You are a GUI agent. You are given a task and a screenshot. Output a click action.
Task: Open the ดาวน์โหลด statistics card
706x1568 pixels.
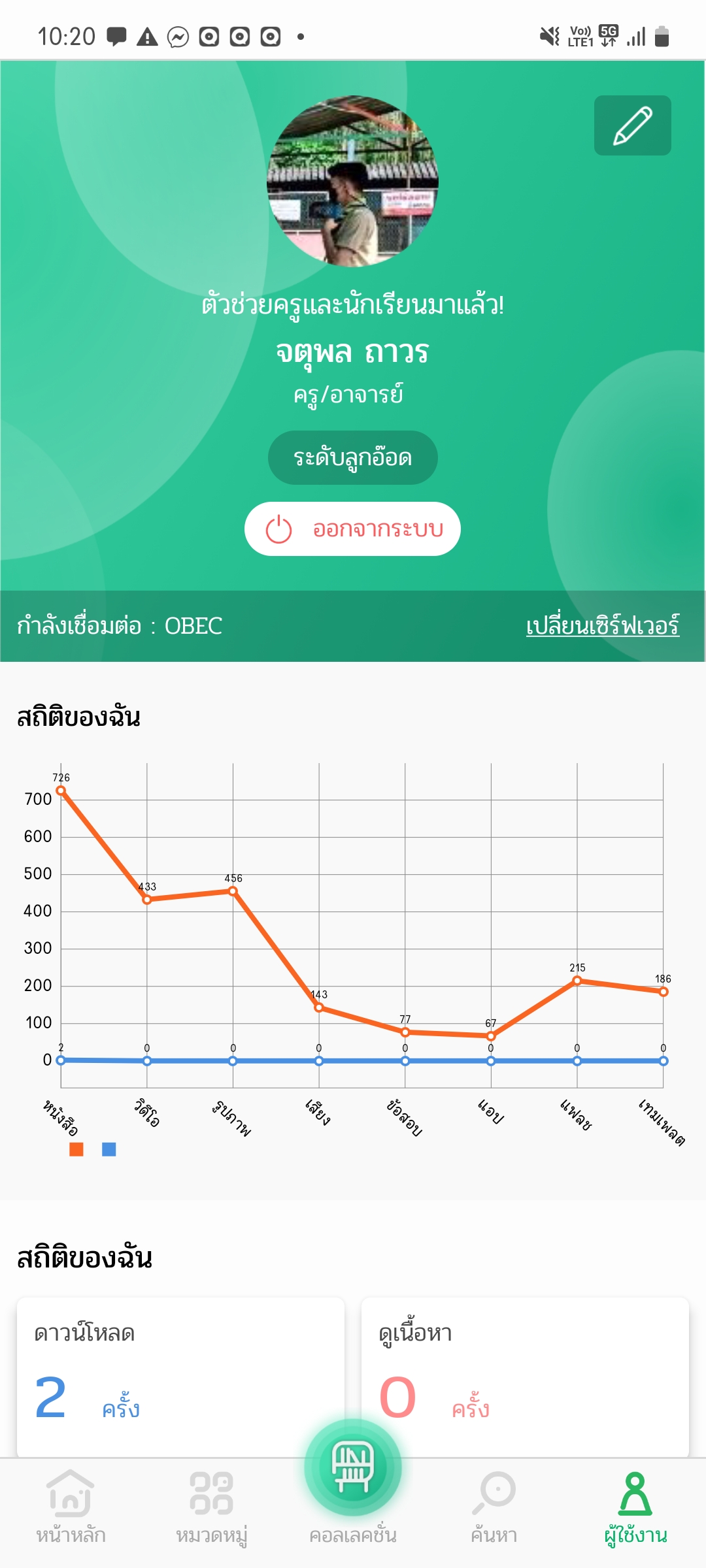[180, 1377]
